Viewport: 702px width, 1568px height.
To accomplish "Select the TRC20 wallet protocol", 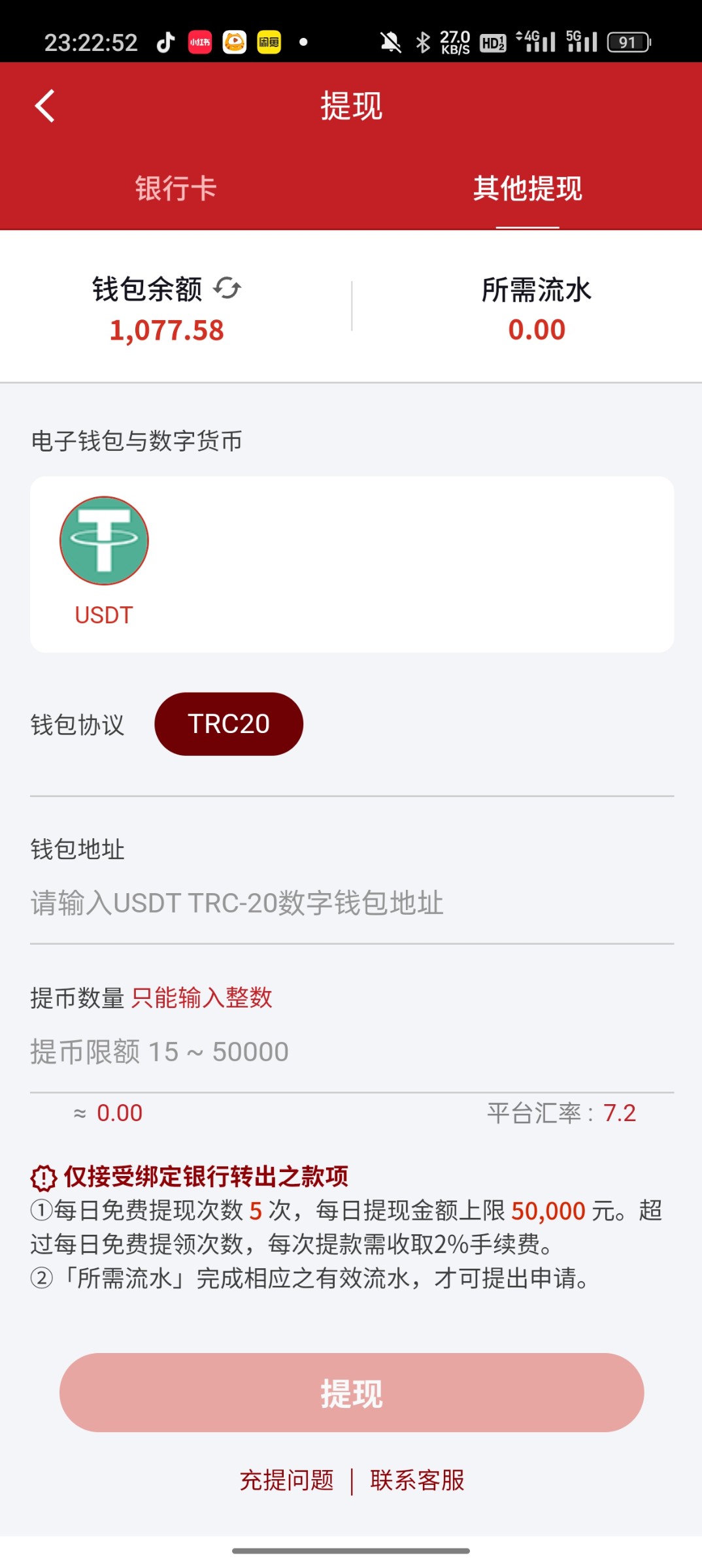I will (229, 724).
